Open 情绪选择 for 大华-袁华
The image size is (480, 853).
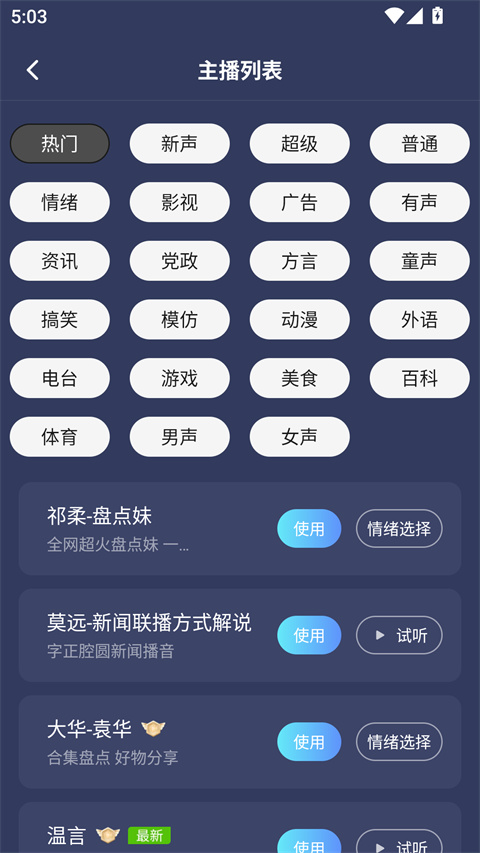coord(399,741)
